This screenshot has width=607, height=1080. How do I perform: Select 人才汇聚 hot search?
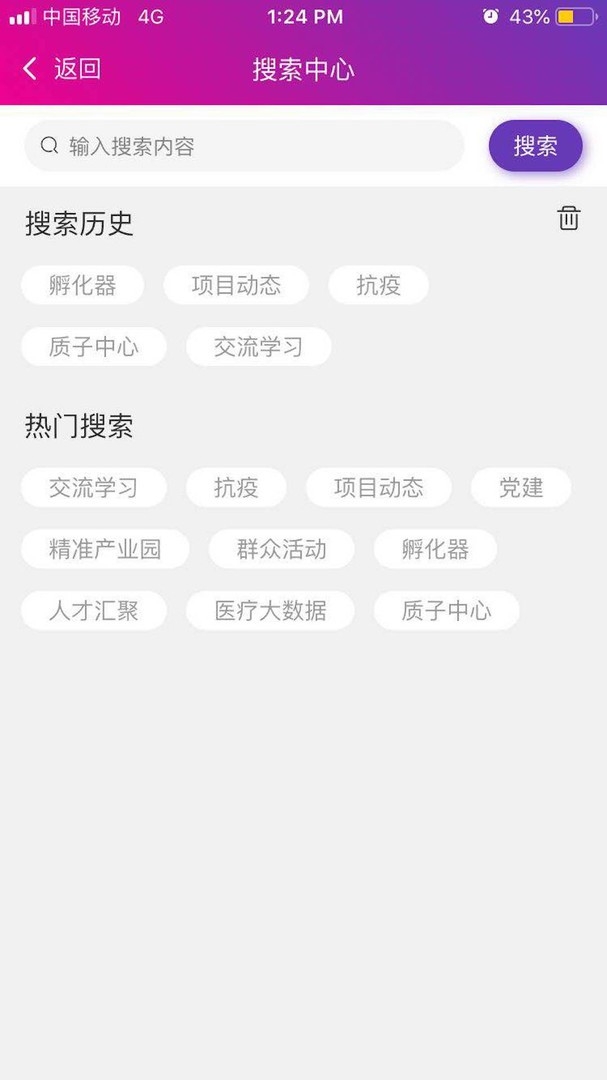94,610
